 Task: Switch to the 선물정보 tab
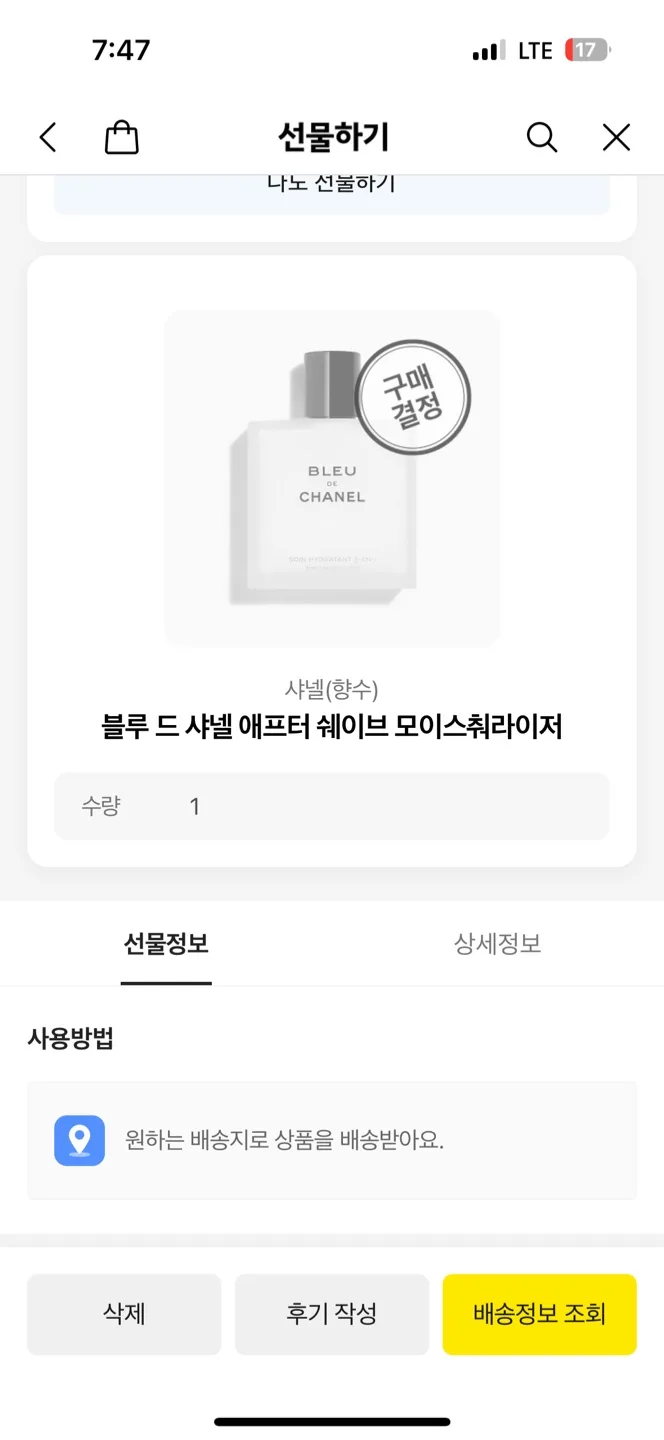tap(166, 943)
